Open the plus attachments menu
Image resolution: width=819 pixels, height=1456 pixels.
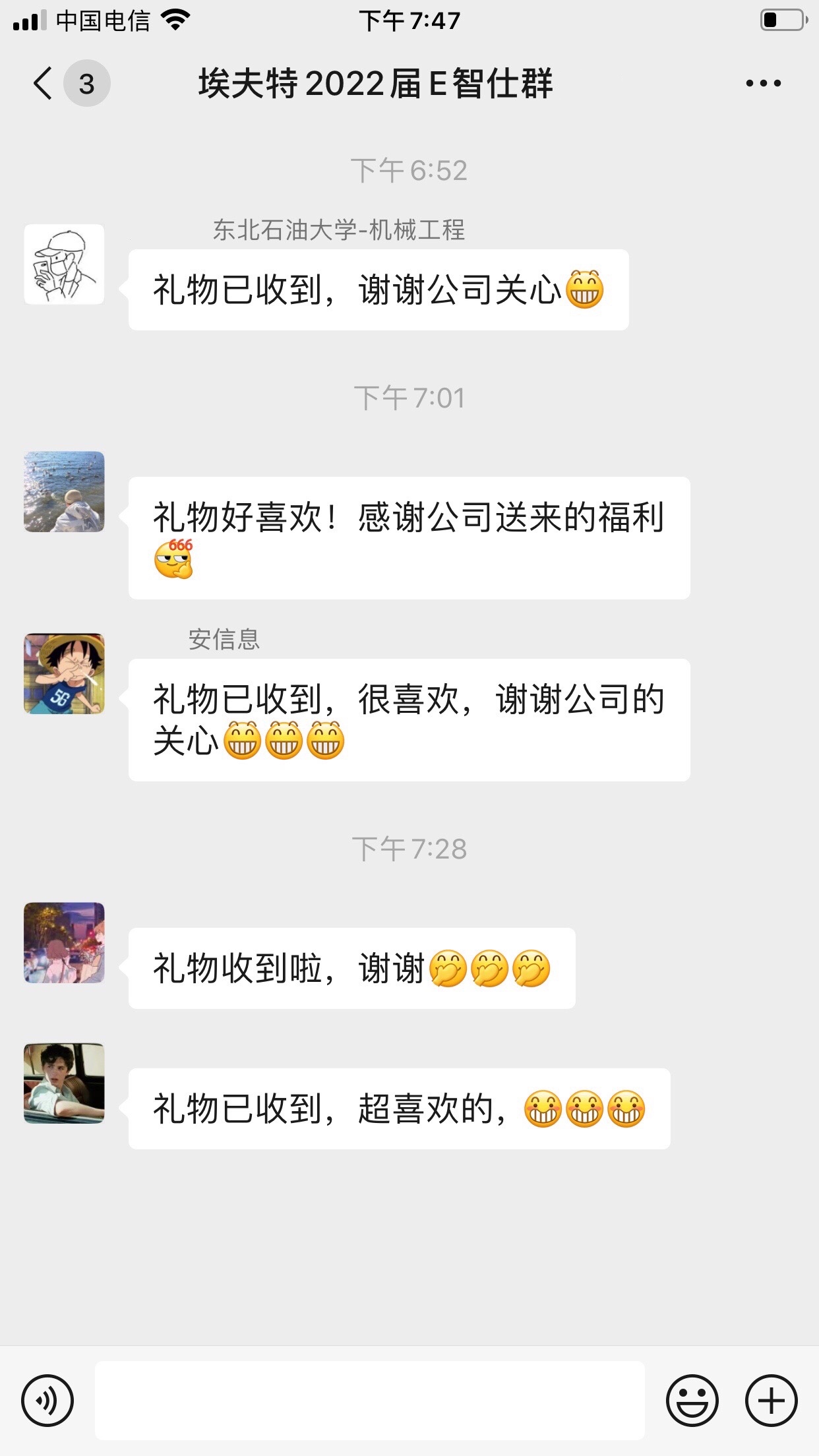click(x=771, y=1400)
